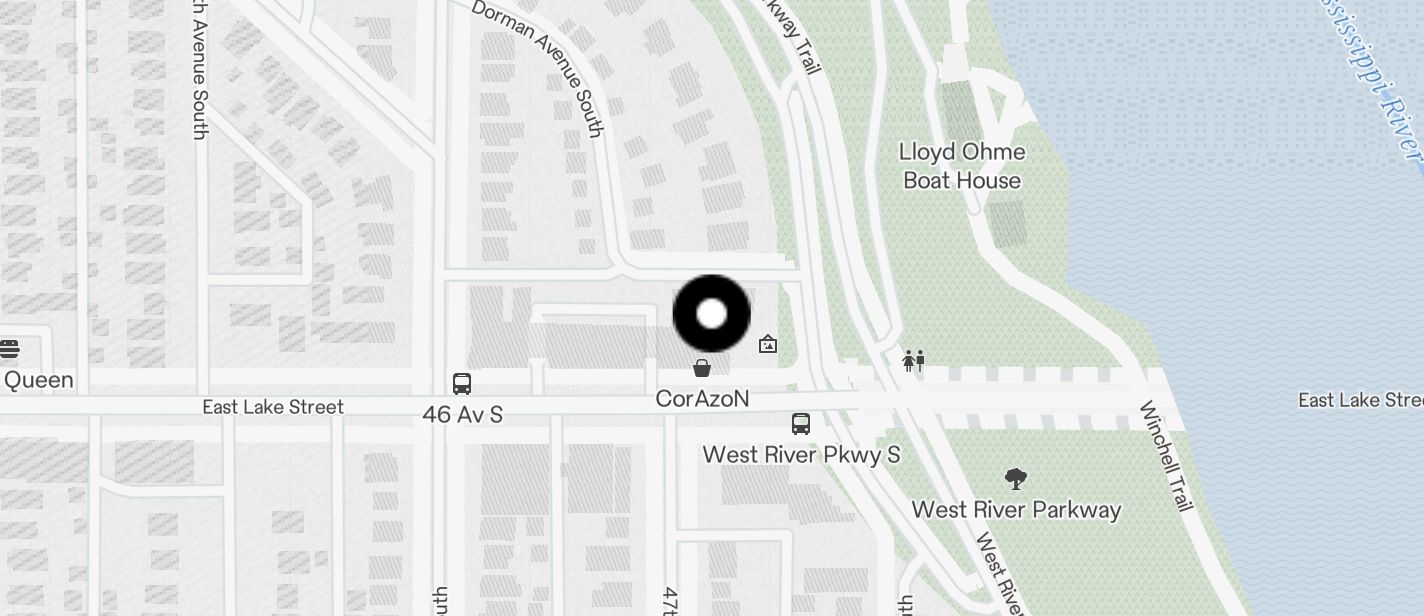This screenshot has width=1424, height=616.
Task: Tap the gallery icon beside CorAzoN
Action: point(768,344)
